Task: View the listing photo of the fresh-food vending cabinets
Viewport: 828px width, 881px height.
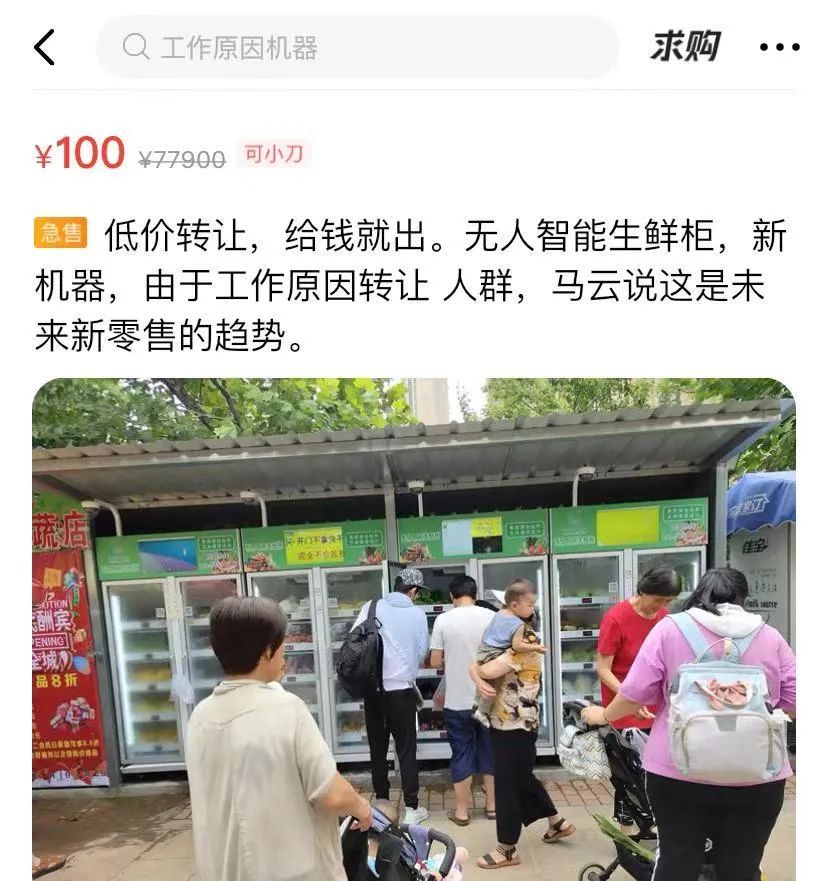Action: point(414,630)
